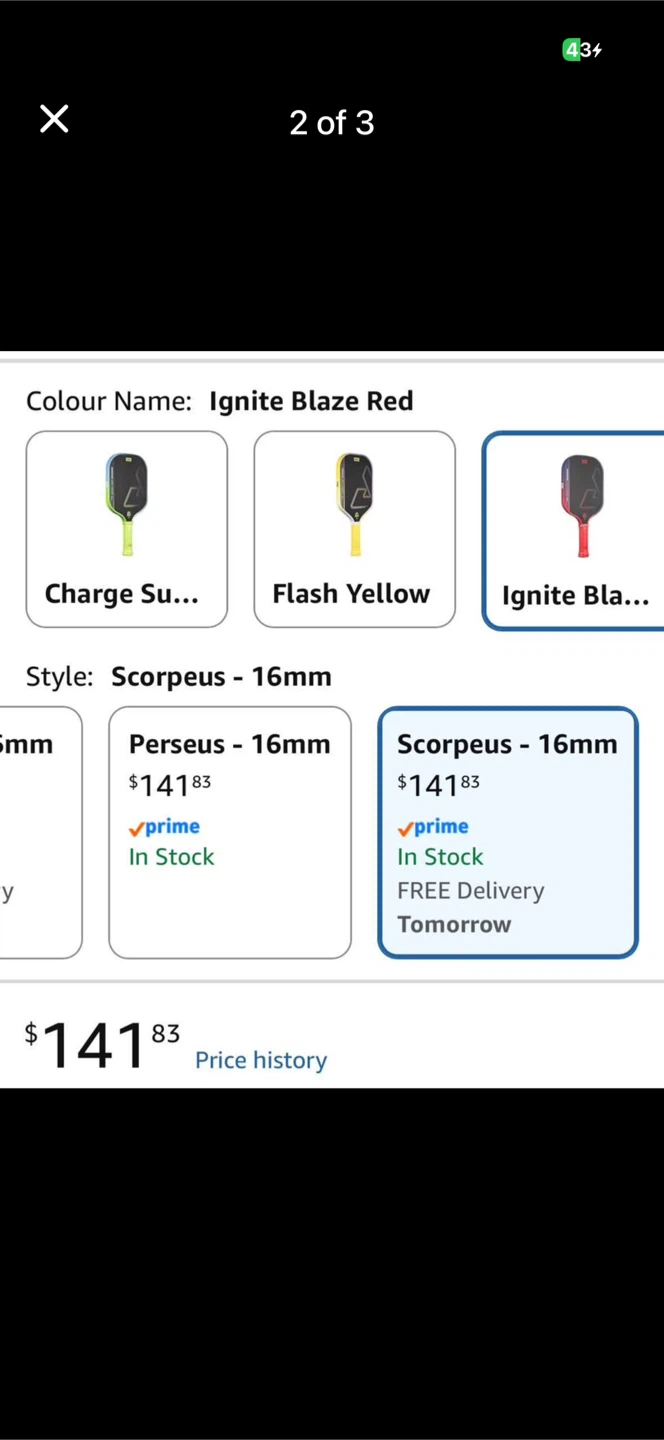Close the image viewer
Viewport: 664px width, 1440px height.
coord(54,119)
